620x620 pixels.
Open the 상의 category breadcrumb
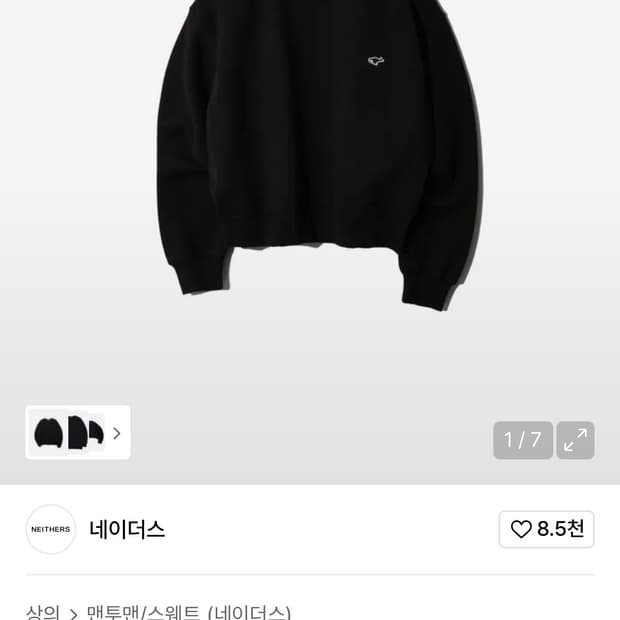point(43,612)
